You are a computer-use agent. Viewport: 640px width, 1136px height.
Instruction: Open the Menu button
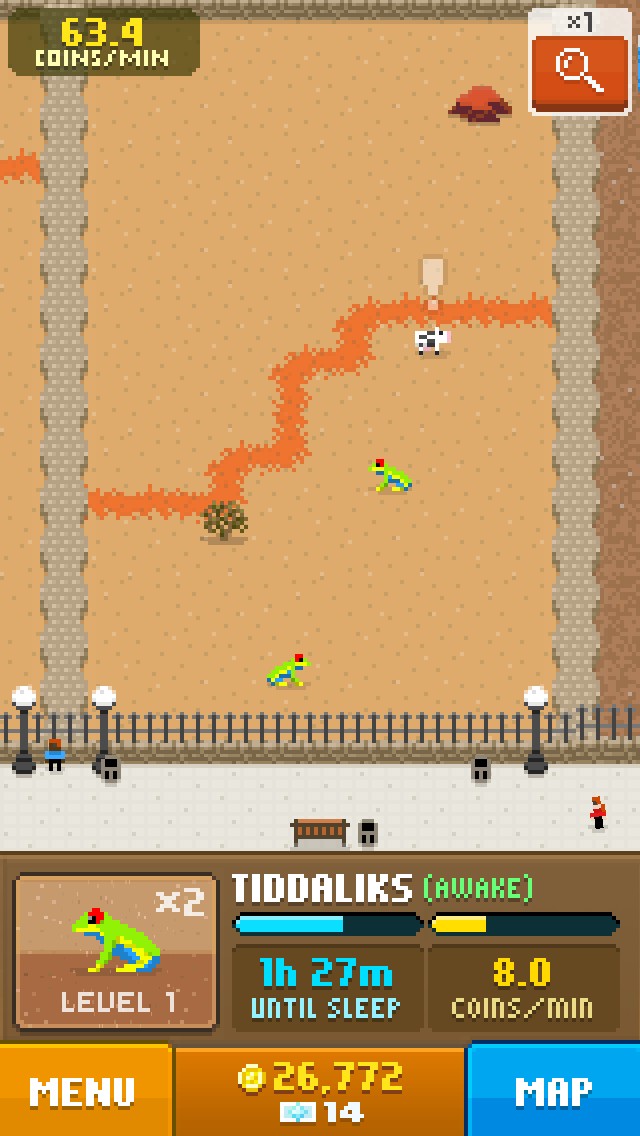[84, 1090]
